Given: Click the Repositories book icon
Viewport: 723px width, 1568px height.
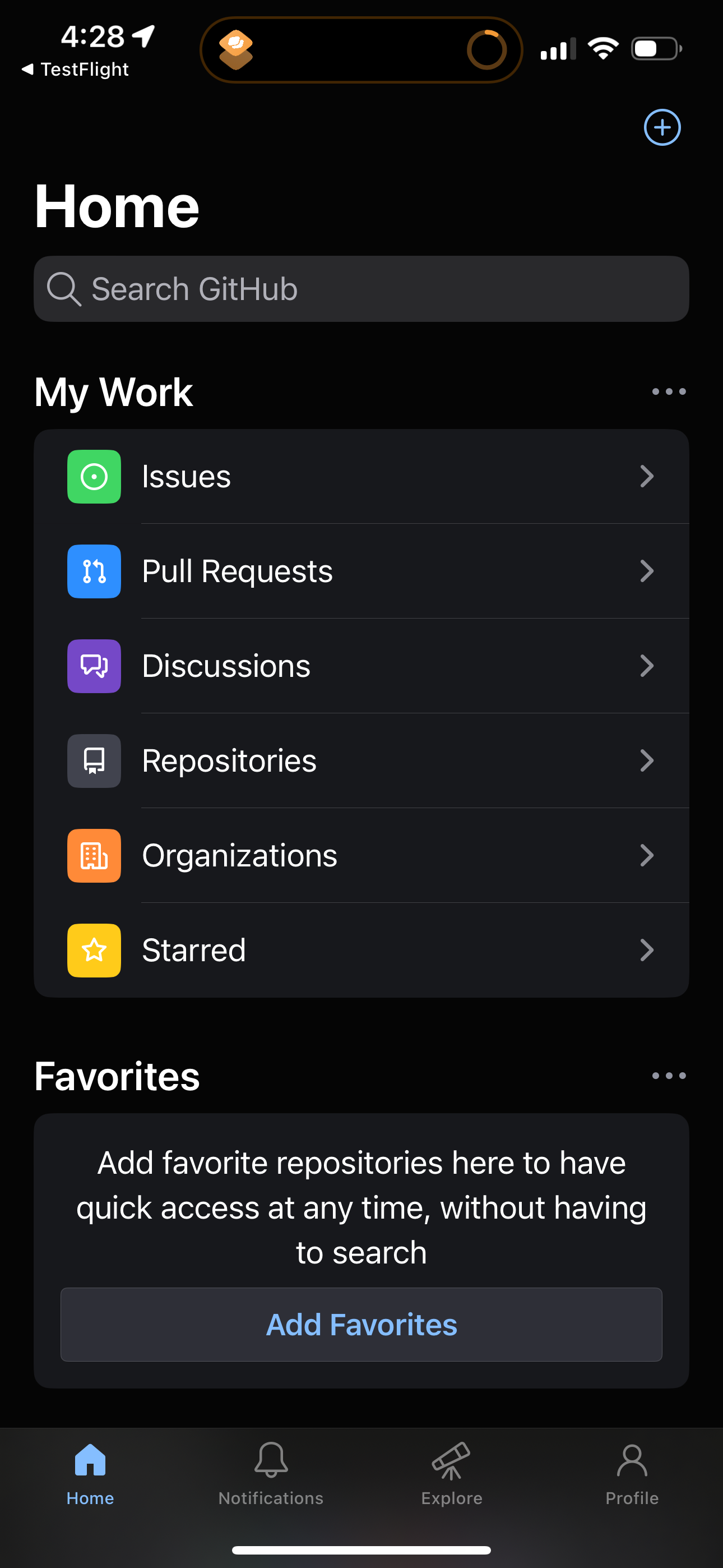Looking at the screenshot, I should tap(94, 761).
